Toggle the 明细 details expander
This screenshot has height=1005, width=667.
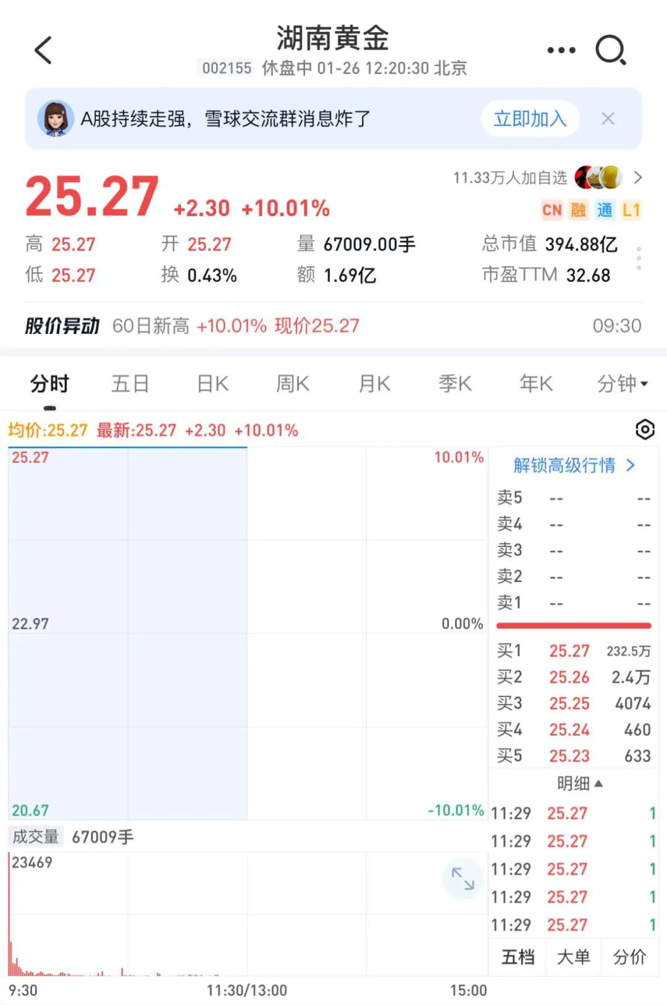pyautogui.click(x=580, y=783)
